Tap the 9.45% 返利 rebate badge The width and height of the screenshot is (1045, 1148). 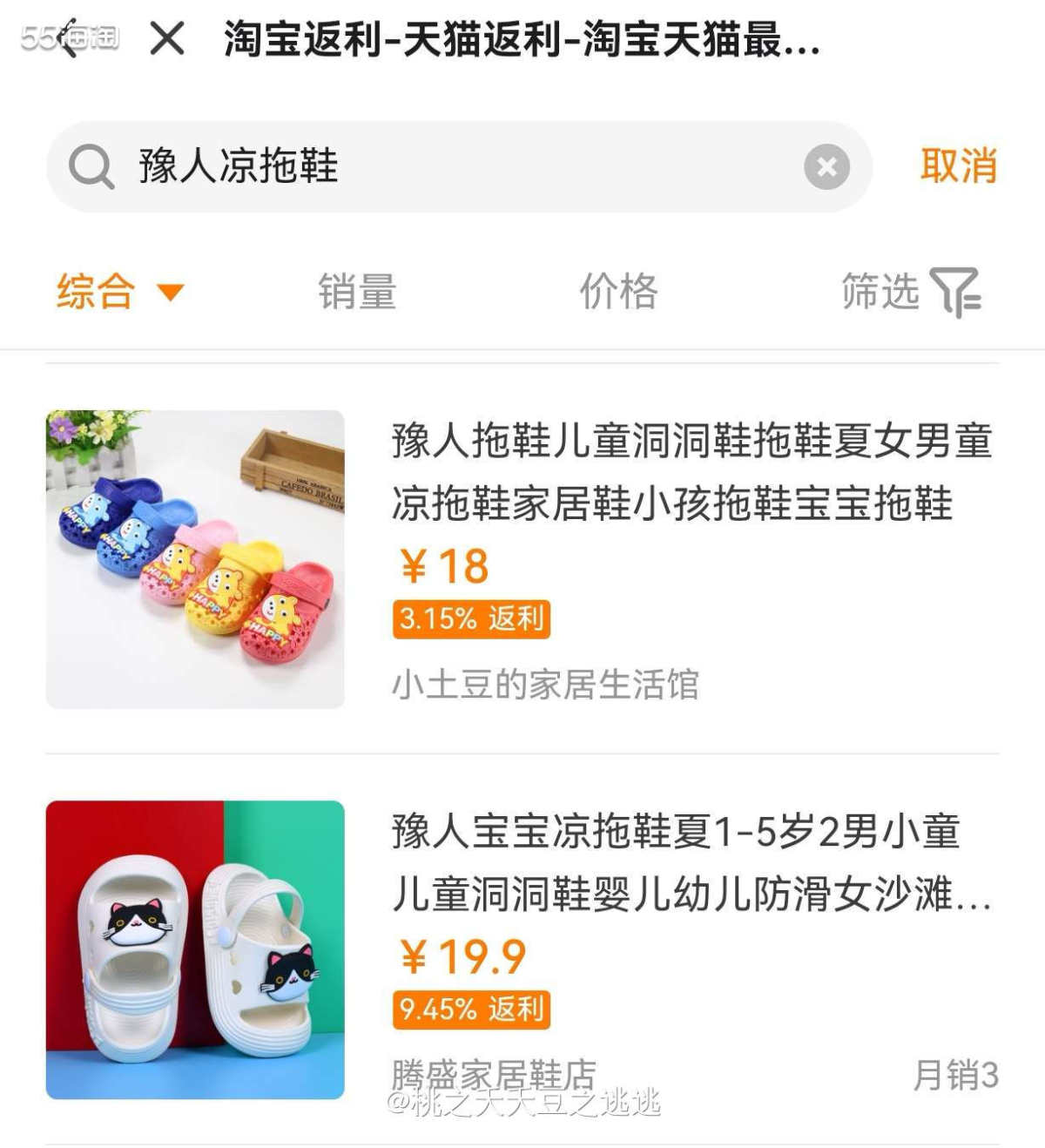(470, 1010)
